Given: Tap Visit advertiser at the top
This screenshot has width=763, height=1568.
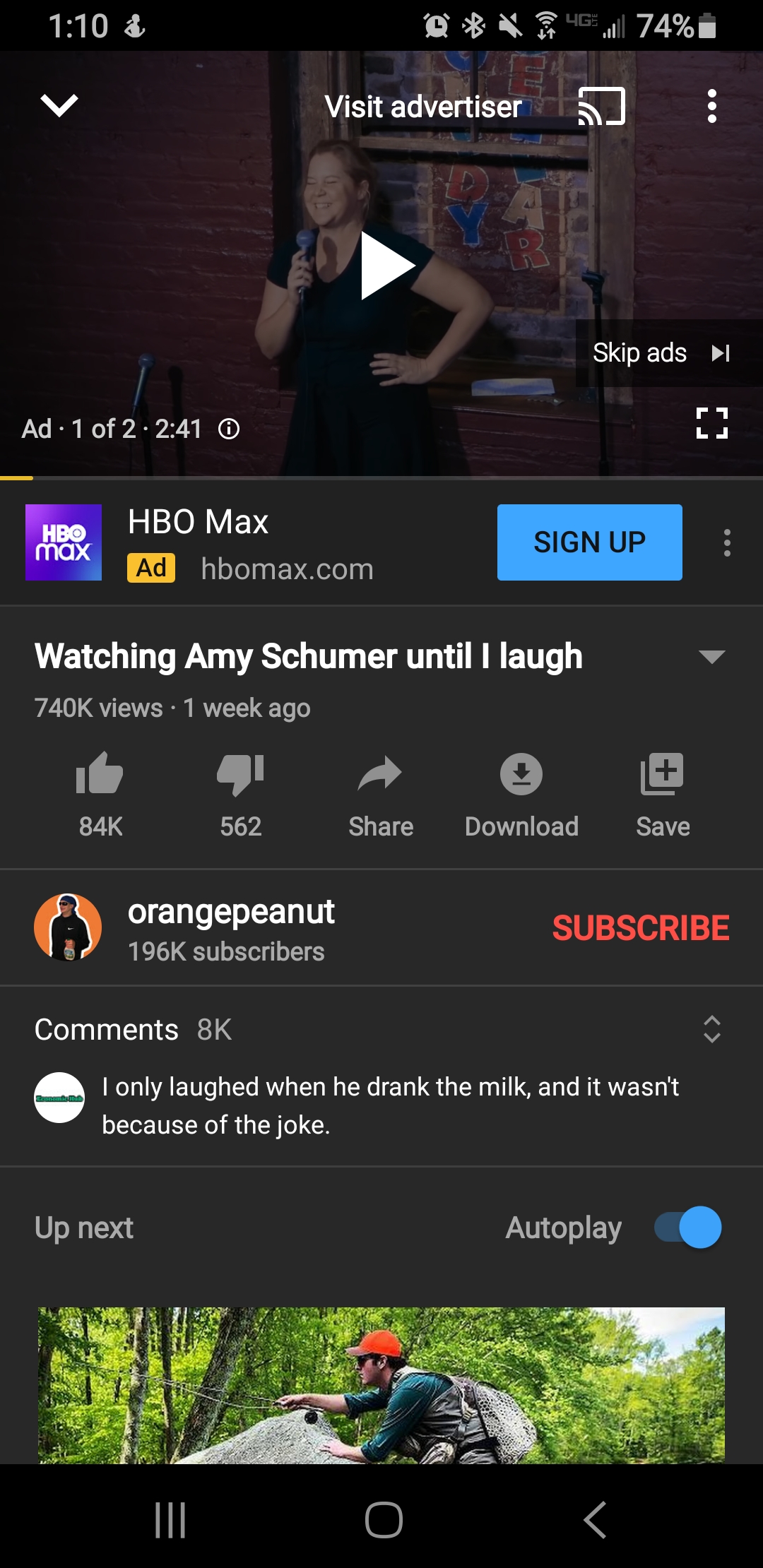Looking at the screenshot, I should tap(423, 107).
